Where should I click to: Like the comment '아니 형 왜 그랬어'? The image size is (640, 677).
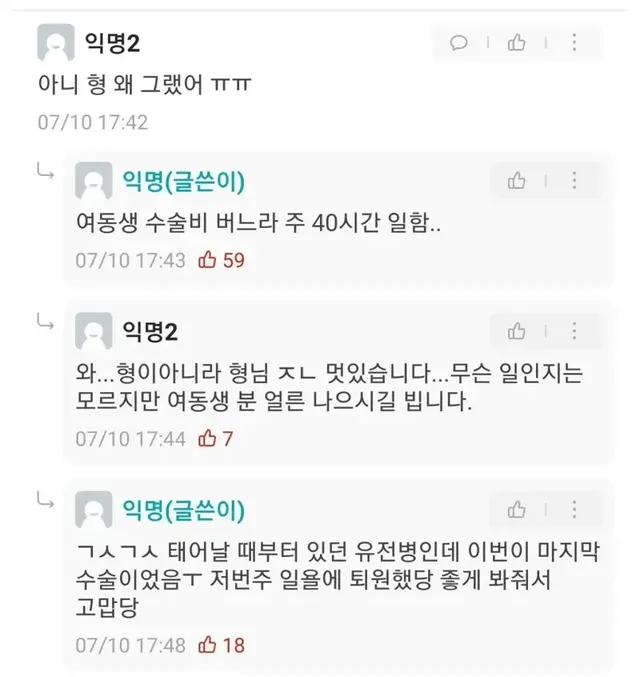pos(517,42)
